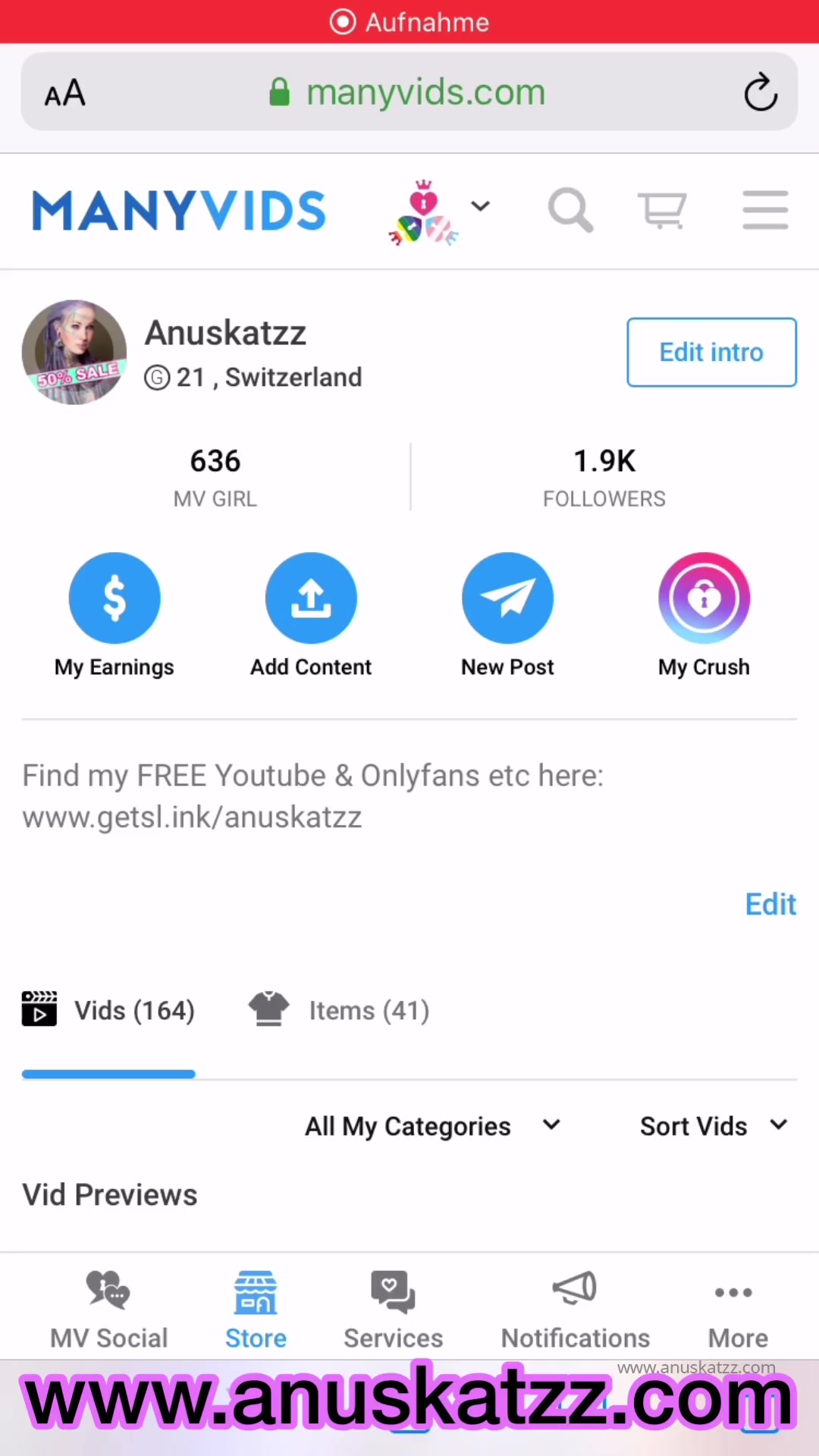819x1456 pixels.
Task: Open the AA text size menu
Action: pos(65,94)
